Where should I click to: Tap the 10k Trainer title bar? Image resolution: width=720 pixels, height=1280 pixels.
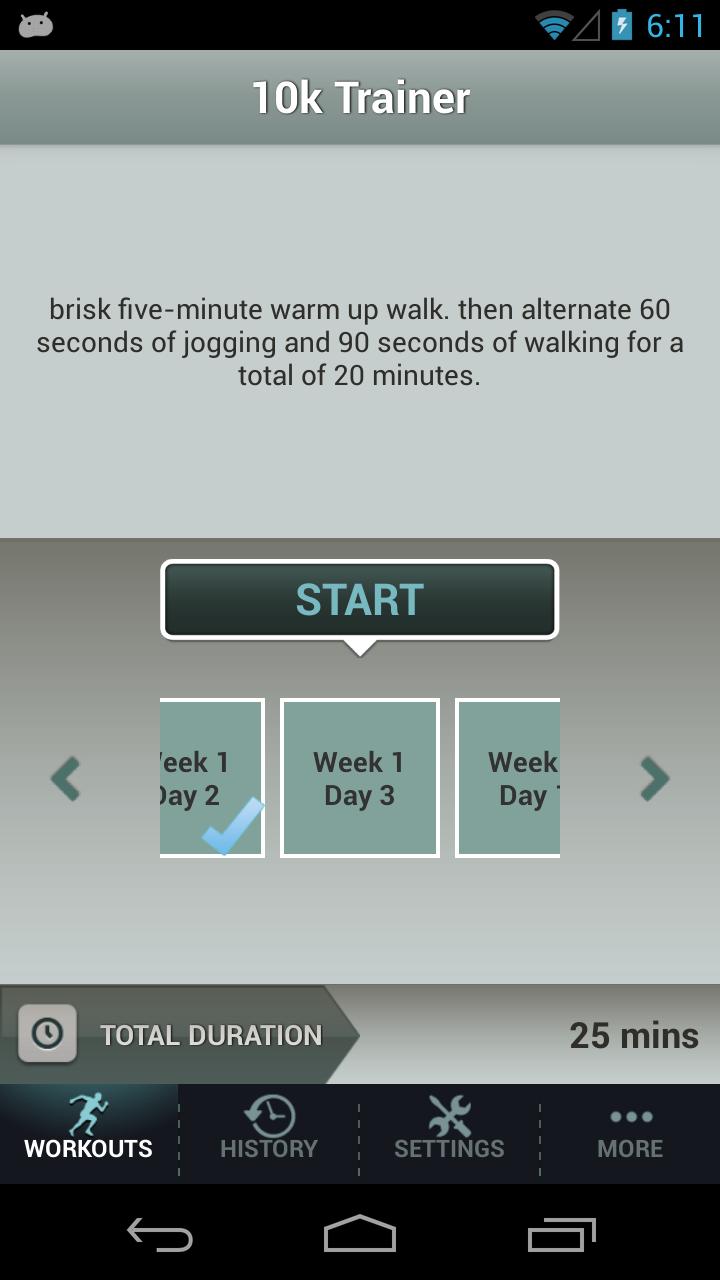tap(360, 96)
